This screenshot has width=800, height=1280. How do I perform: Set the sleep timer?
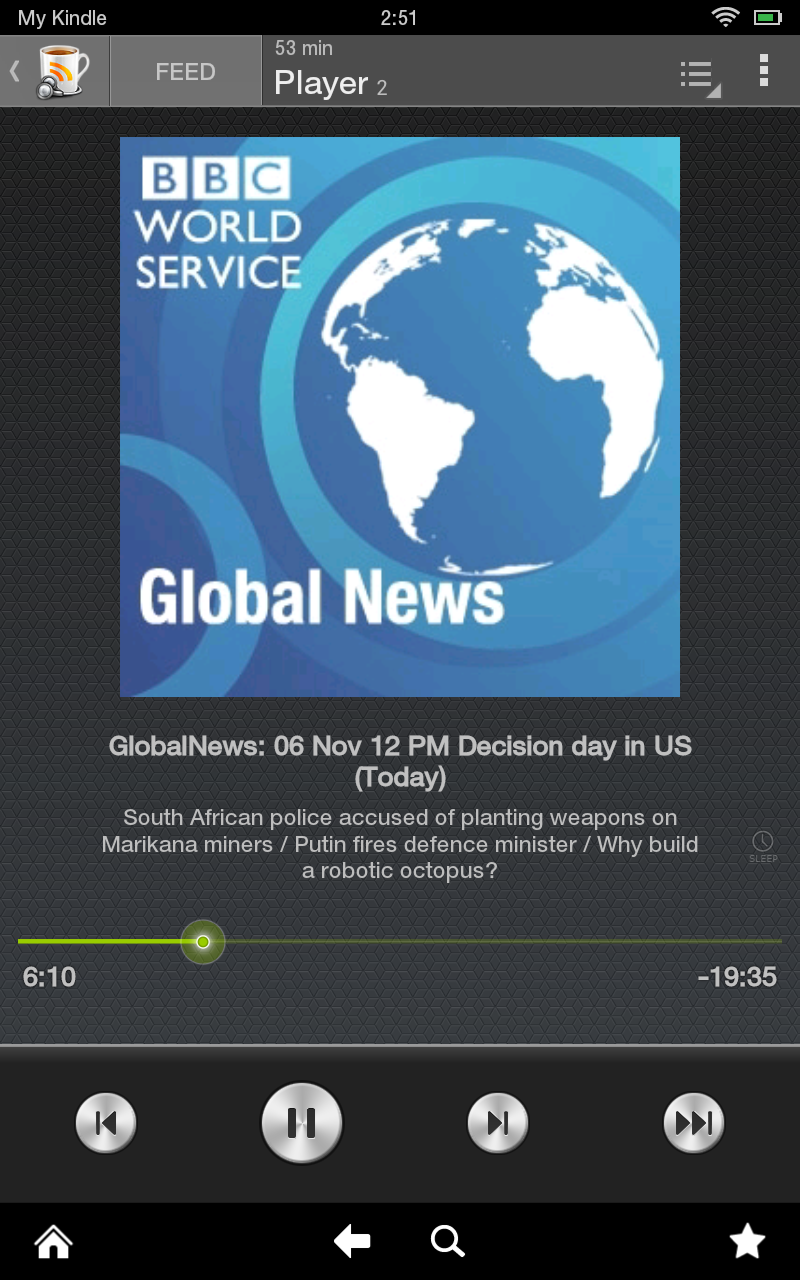(x=763, y=846)
